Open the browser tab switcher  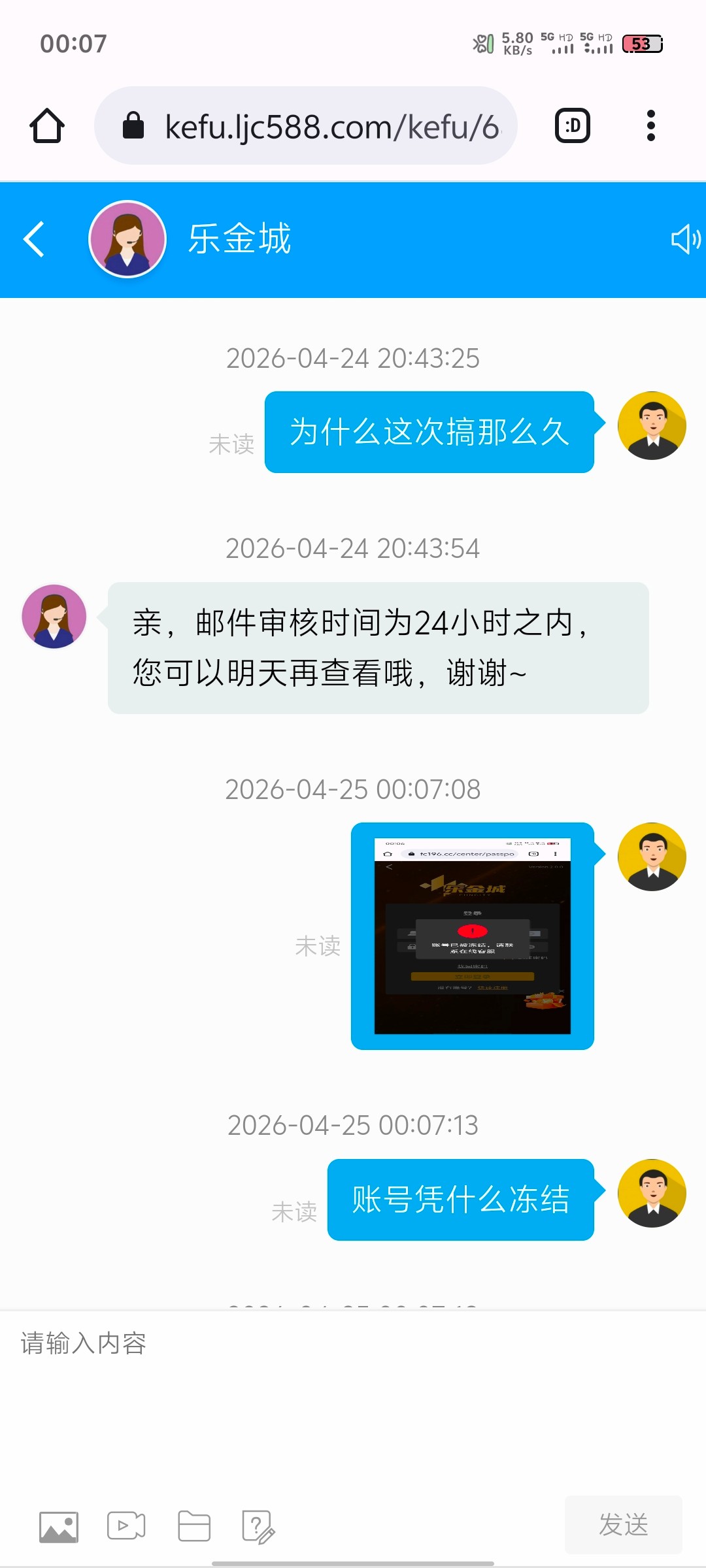572,125
